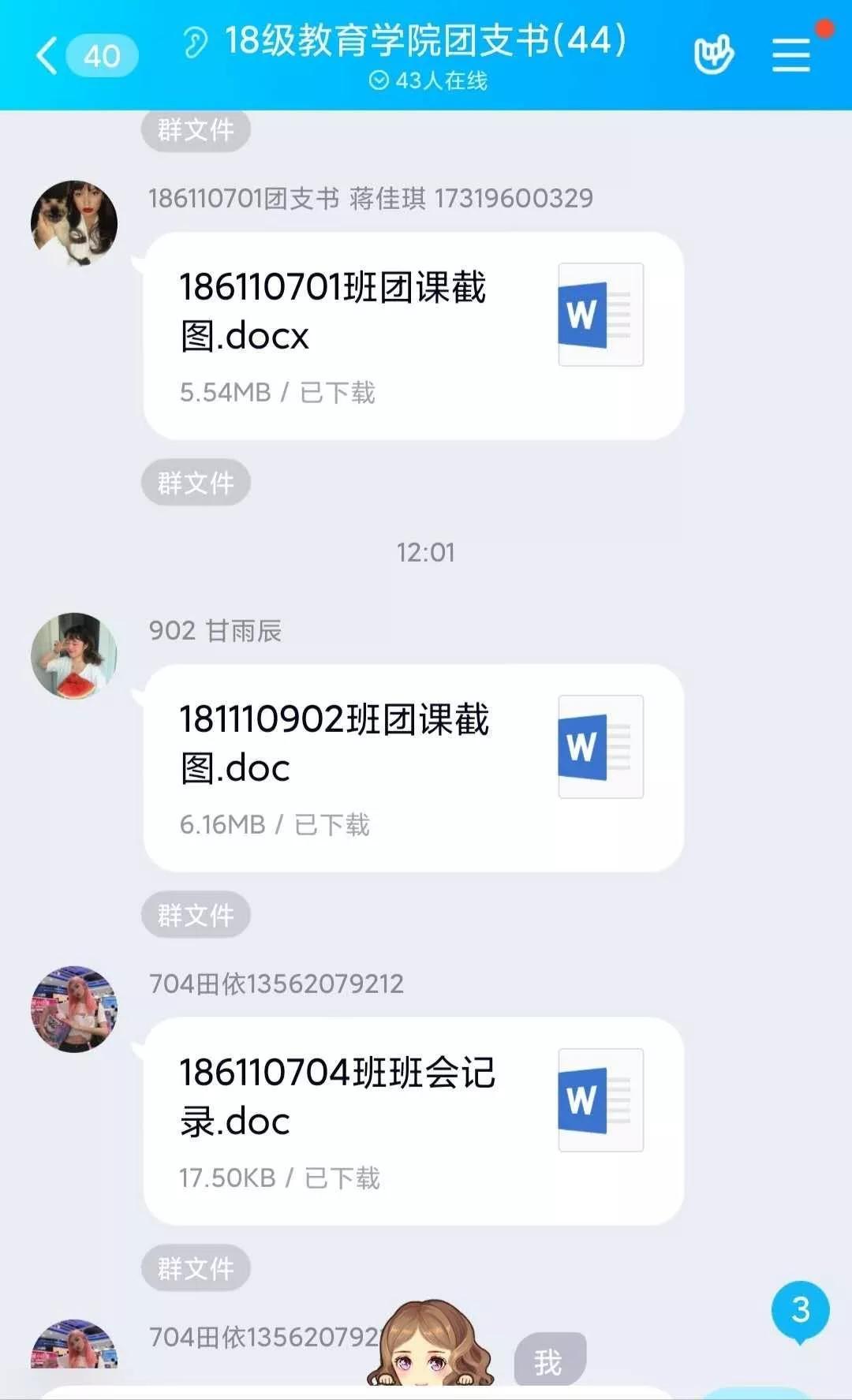Tap the 我 mention bubble

549,1361
